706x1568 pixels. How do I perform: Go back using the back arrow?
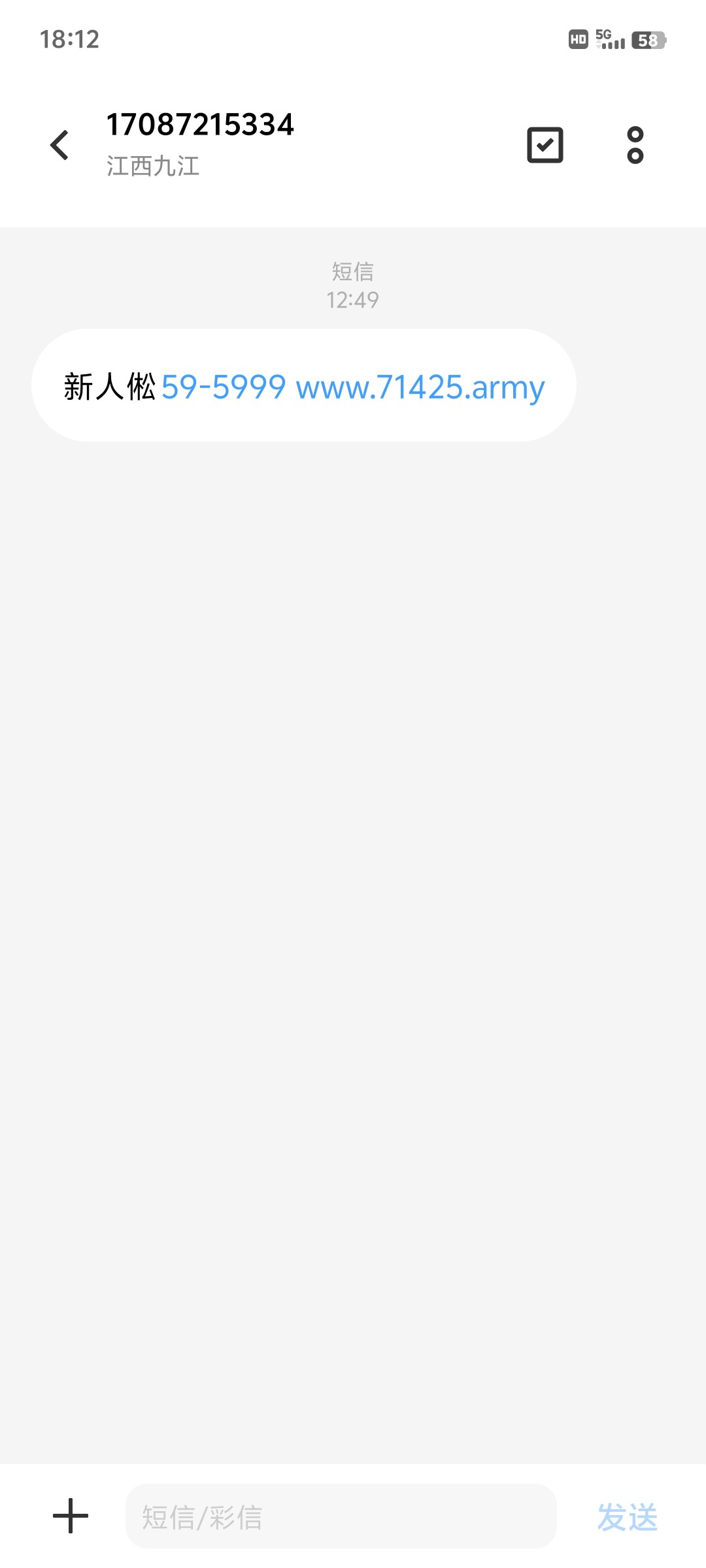coord(59,145)
